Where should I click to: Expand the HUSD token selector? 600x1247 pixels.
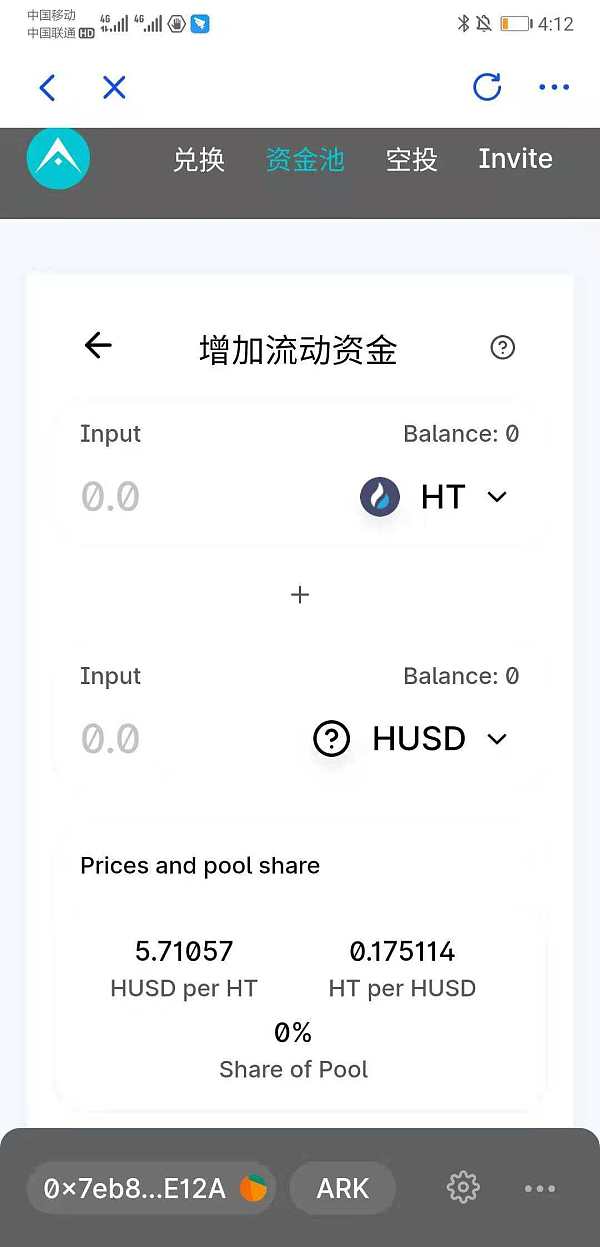pyautogui.click(x=412, y=740)
